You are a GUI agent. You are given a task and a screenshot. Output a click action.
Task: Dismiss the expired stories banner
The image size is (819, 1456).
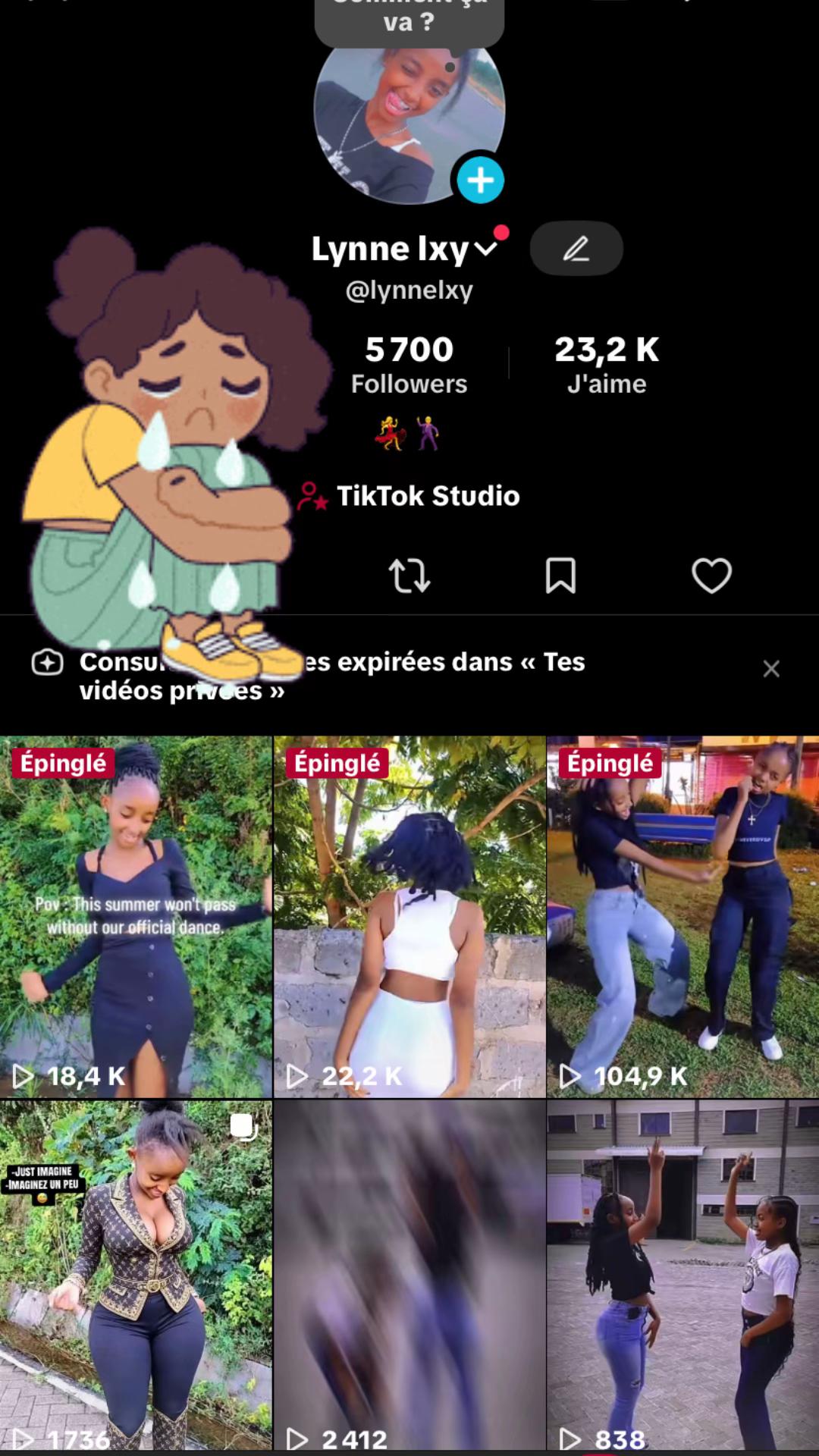coord(771,669)
